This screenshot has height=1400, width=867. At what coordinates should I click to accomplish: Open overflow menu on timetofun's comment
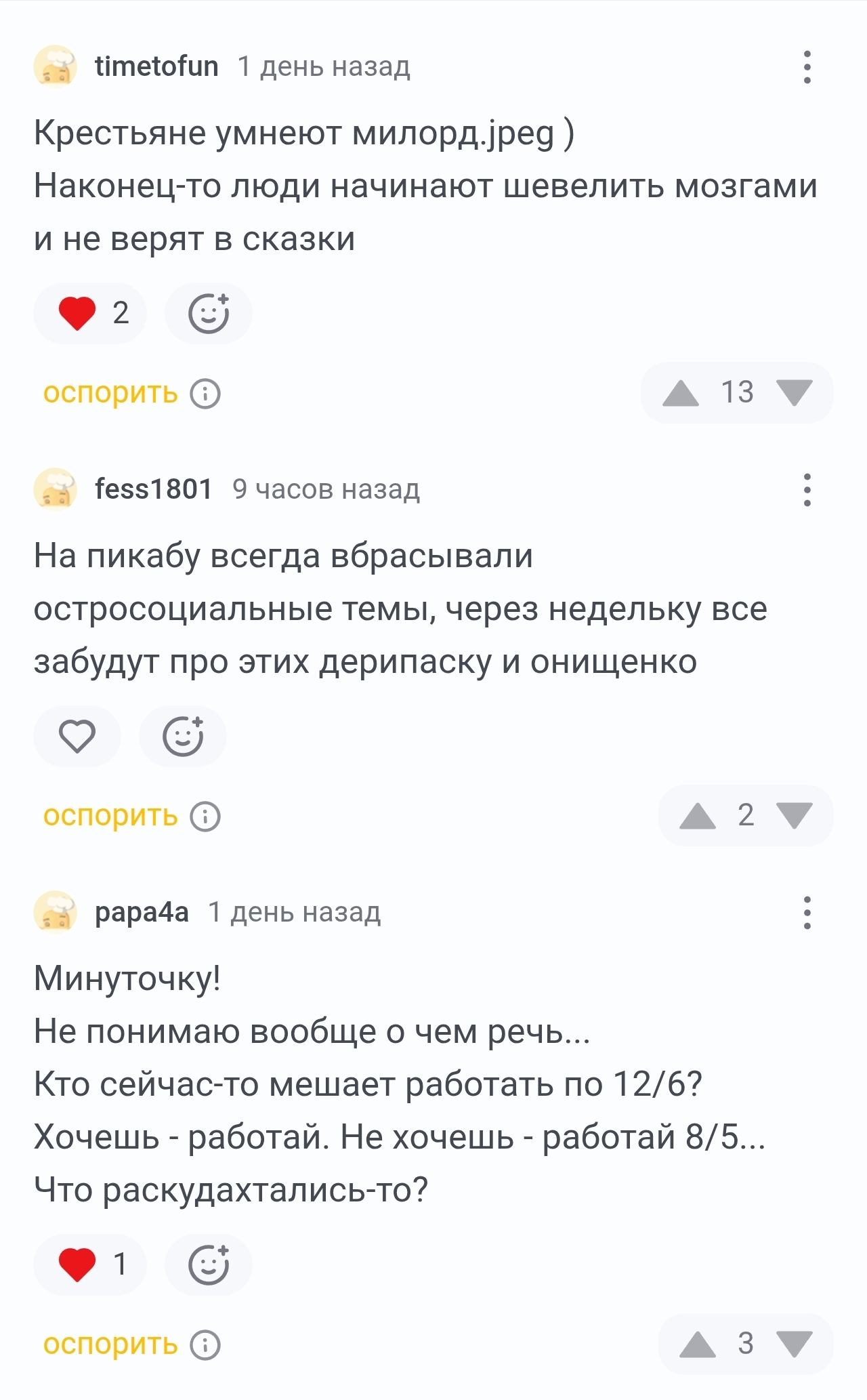(807, 67)
